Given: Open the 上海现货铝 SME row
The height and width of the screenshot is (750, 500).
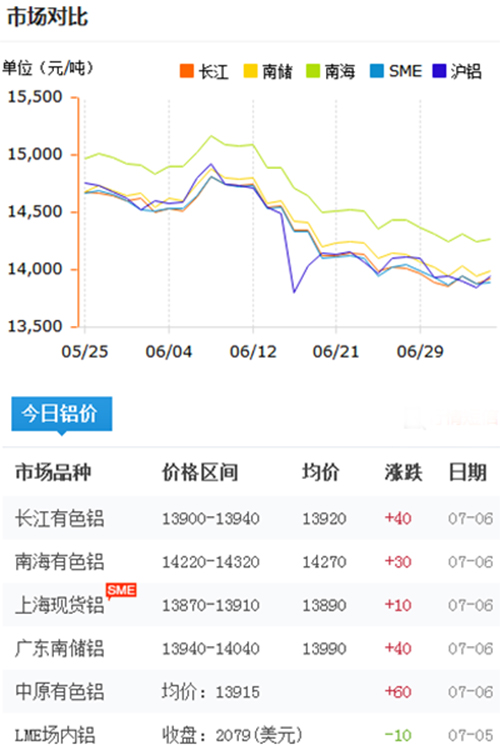Looking at the screenshot, I should [x=251, y=605].
